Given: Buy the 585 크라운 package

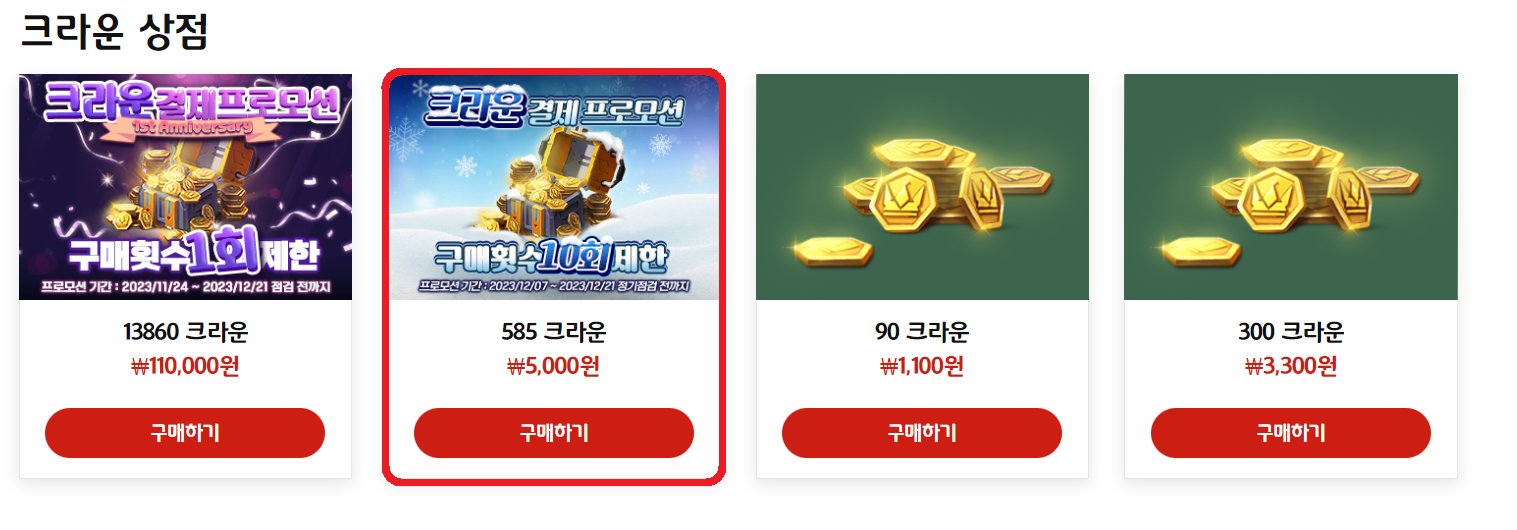Looking at the screenshot, I should 553,433.
